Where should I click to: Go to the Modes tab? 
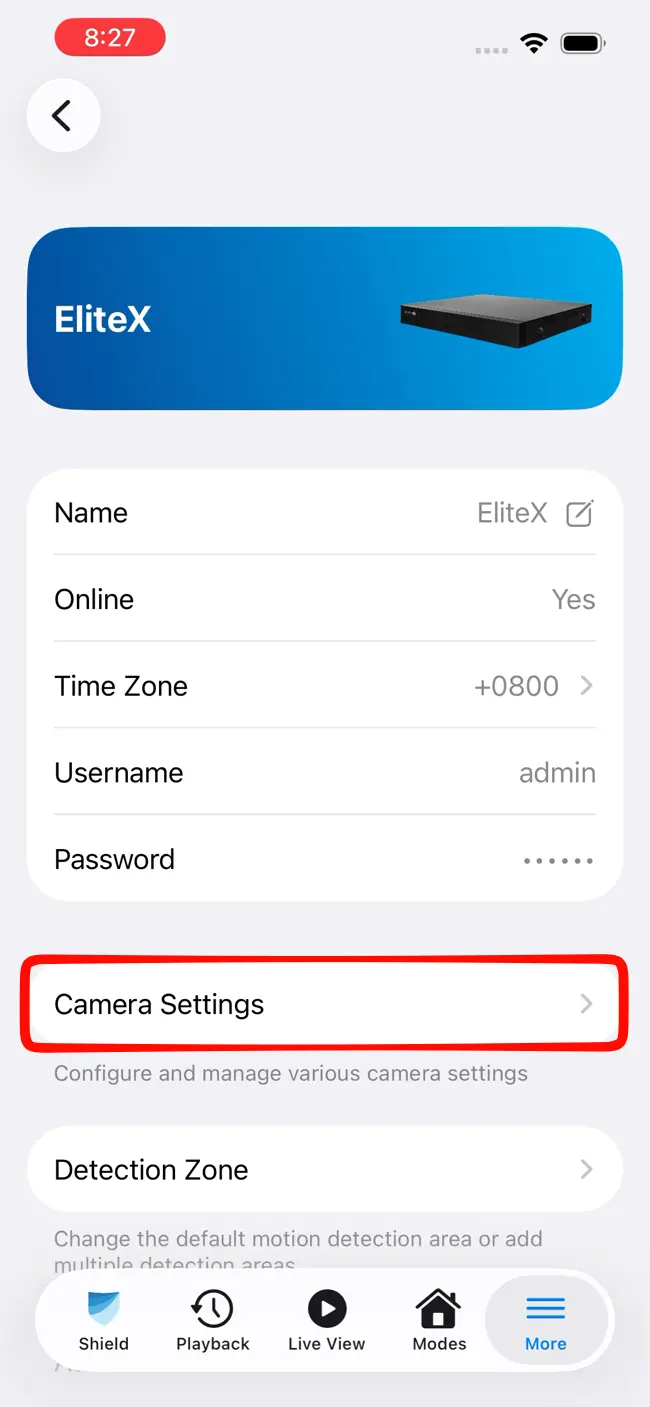(439, 1320)
